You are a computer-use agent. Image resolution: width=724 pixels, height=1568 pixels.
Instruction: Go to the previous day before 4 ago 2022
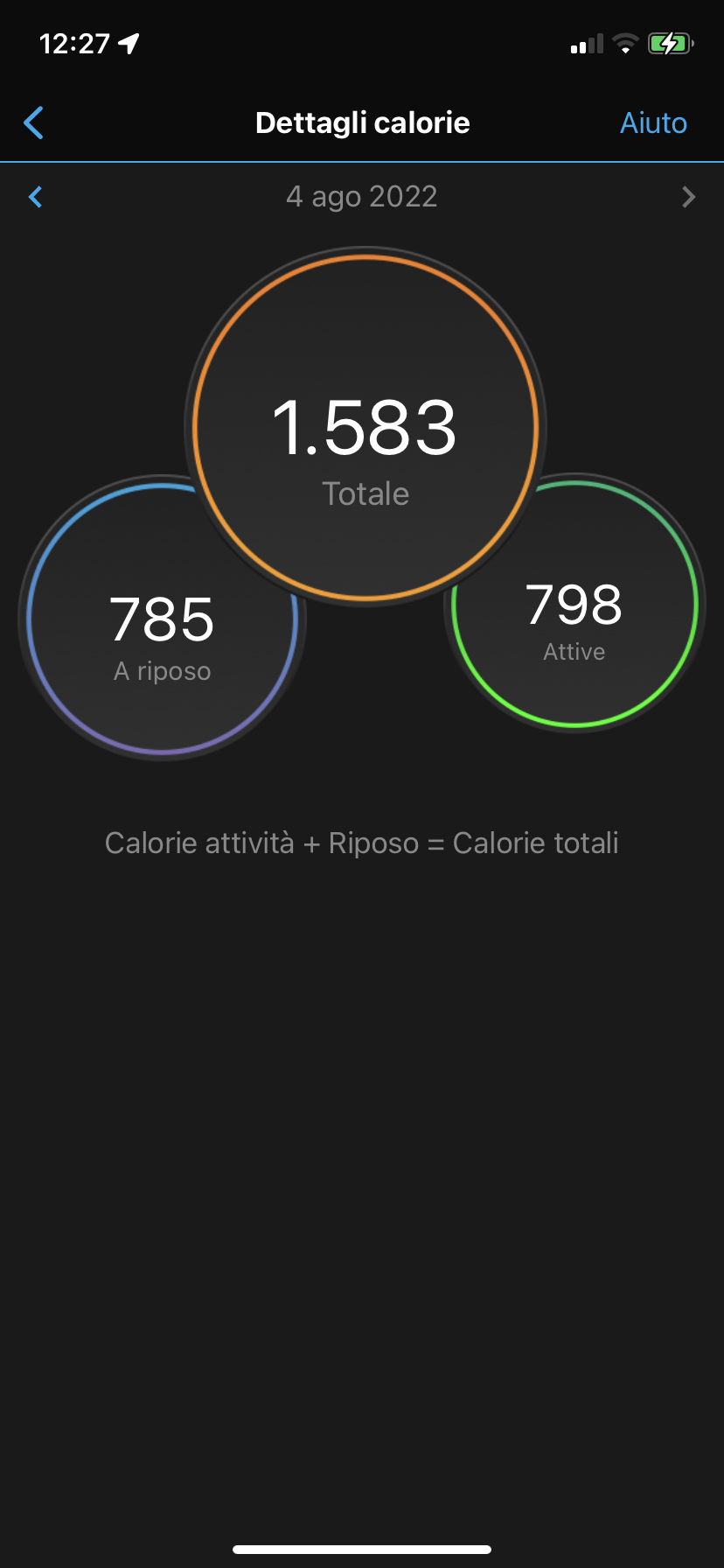[x=35, y=197]
